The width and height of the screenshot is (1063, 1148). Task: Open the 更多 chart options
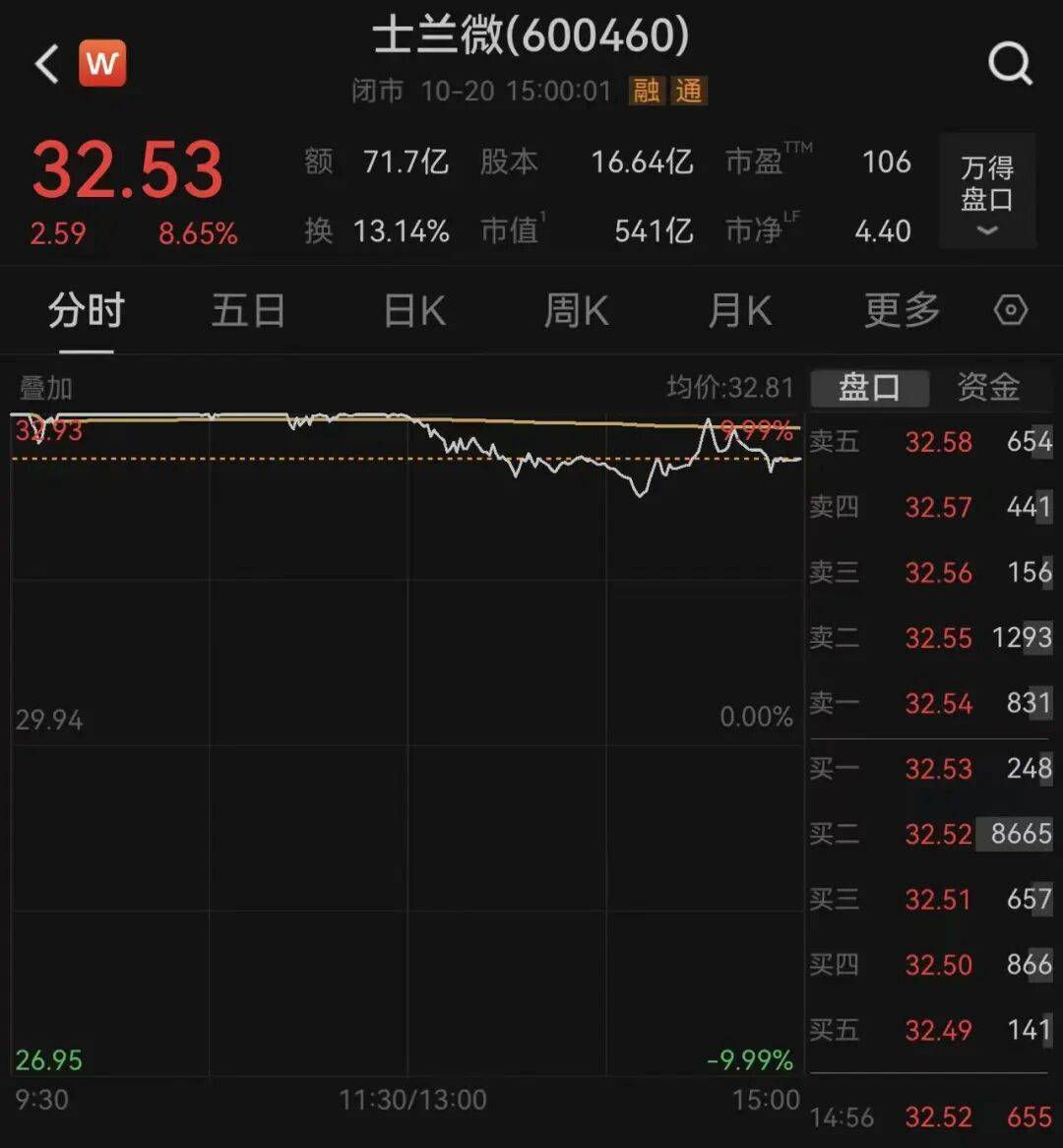tap(902, 311)
